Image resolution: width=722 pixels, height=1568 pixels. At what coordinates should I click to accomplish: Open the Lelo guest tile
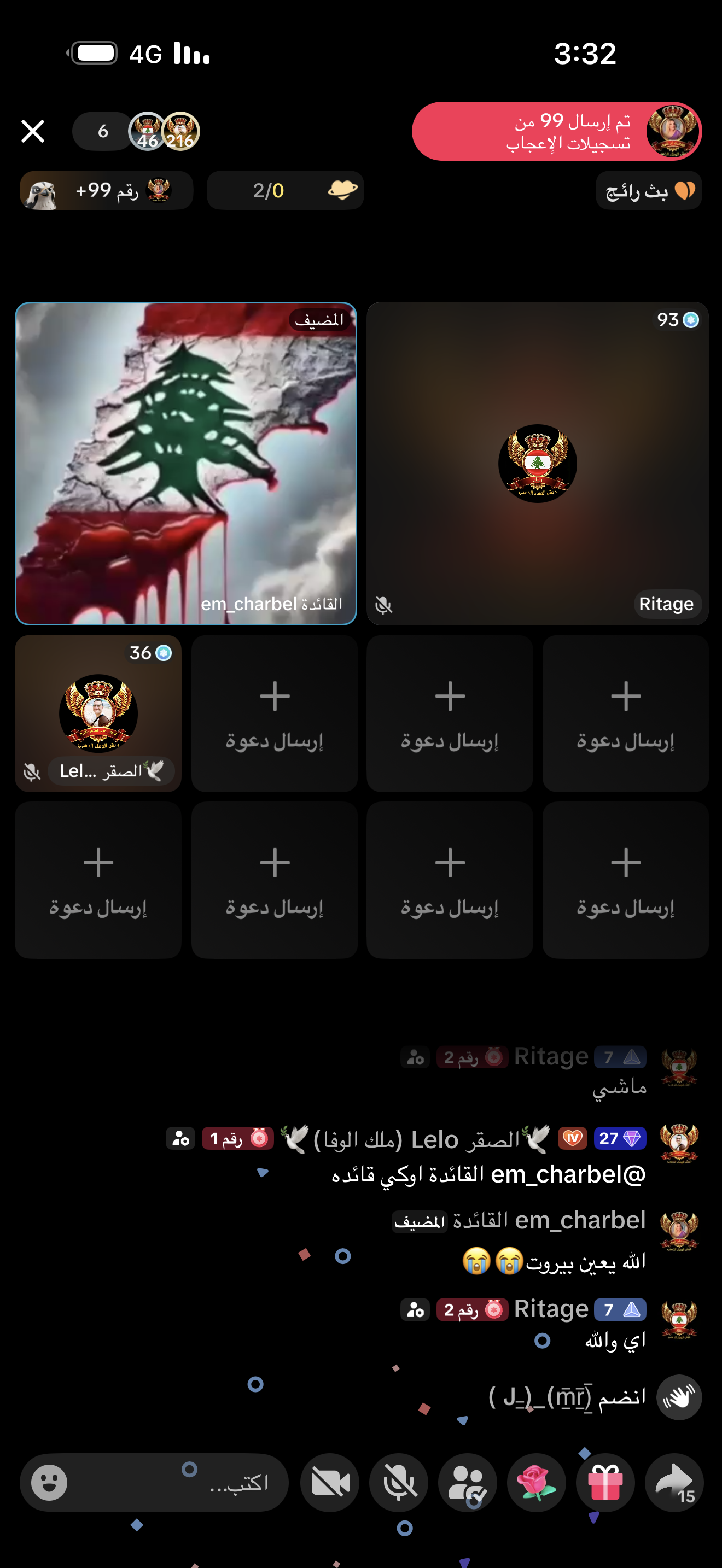(98, 713)
